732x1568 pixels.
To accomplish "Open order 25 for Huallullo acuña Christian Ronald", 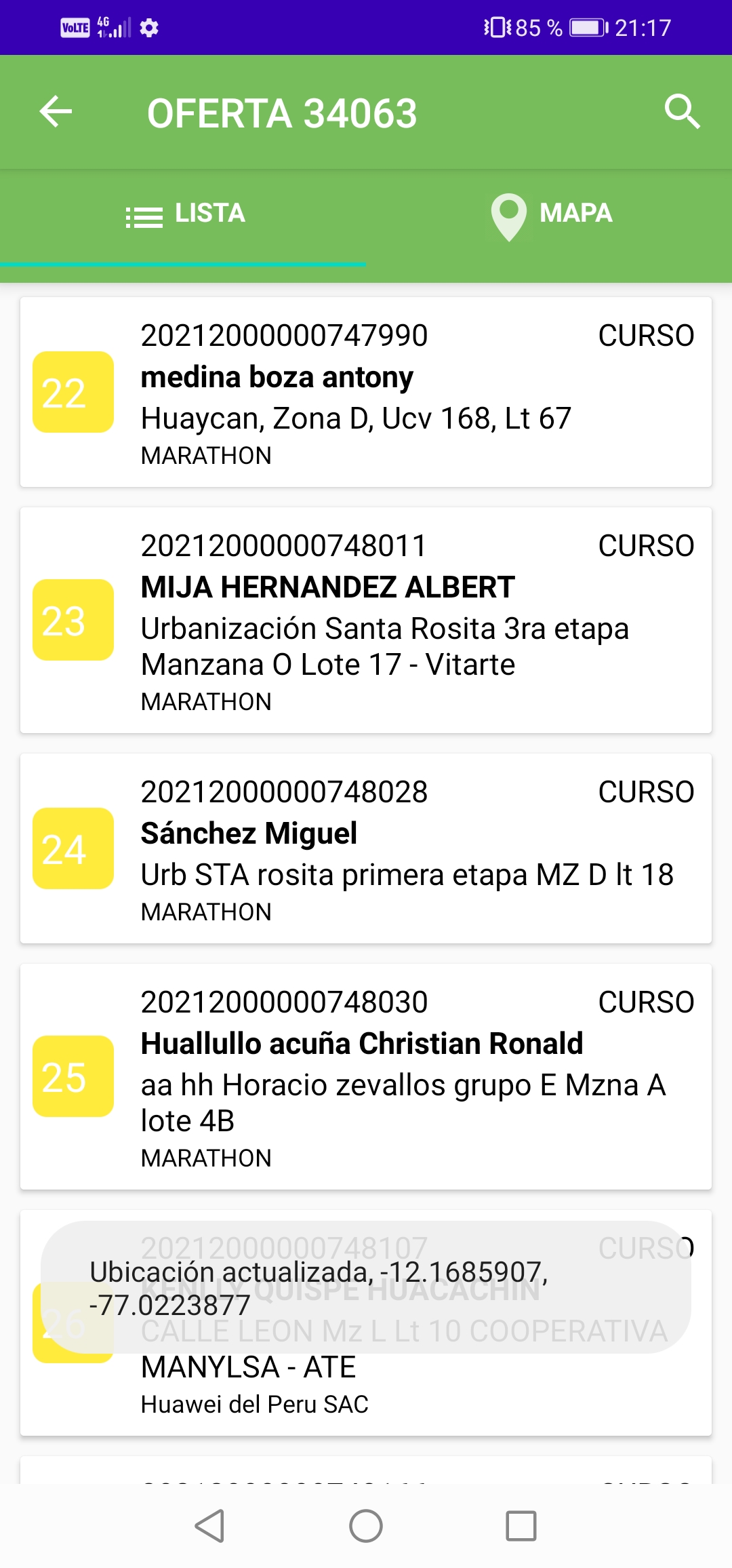I will click(366, 1076).
